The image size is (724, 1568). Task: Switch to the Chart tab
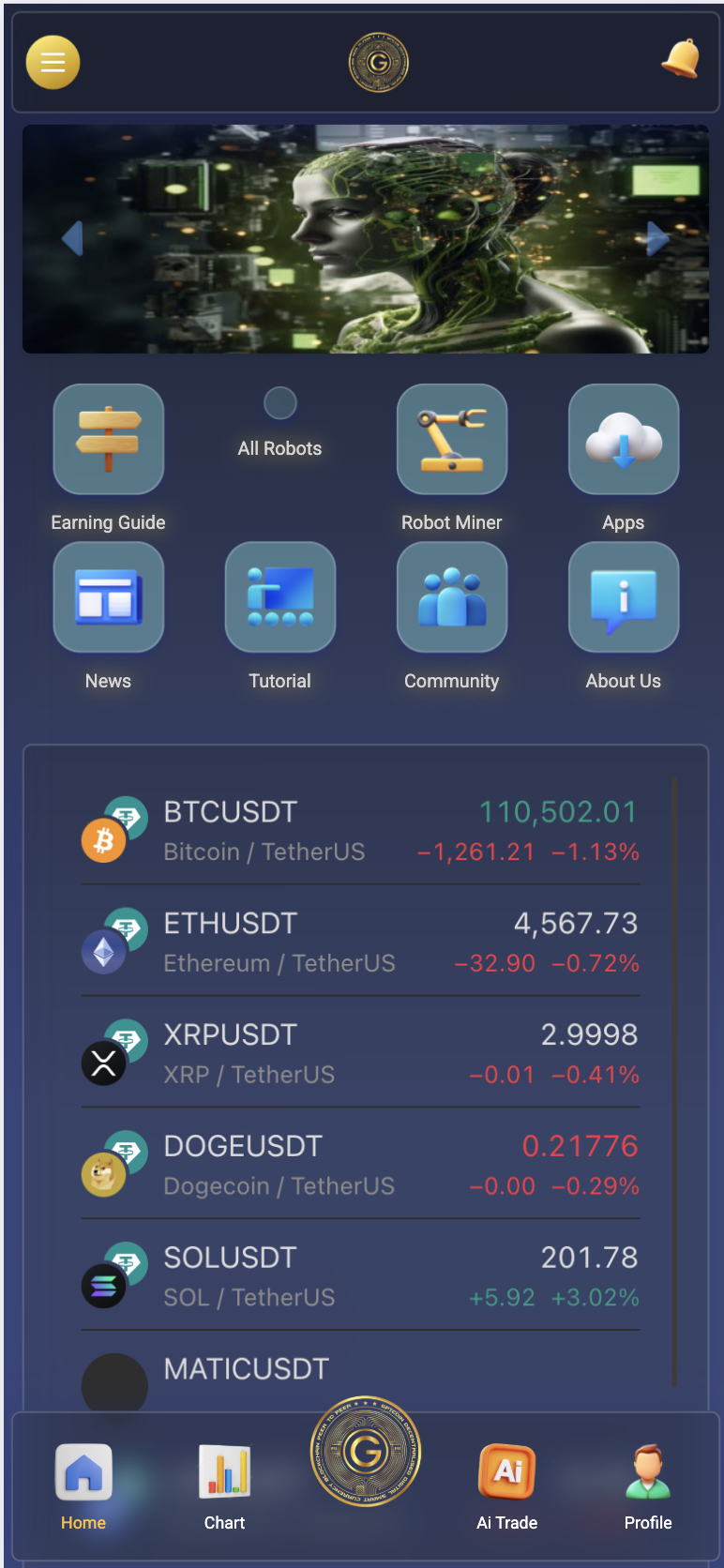(x=225, y=1486)
